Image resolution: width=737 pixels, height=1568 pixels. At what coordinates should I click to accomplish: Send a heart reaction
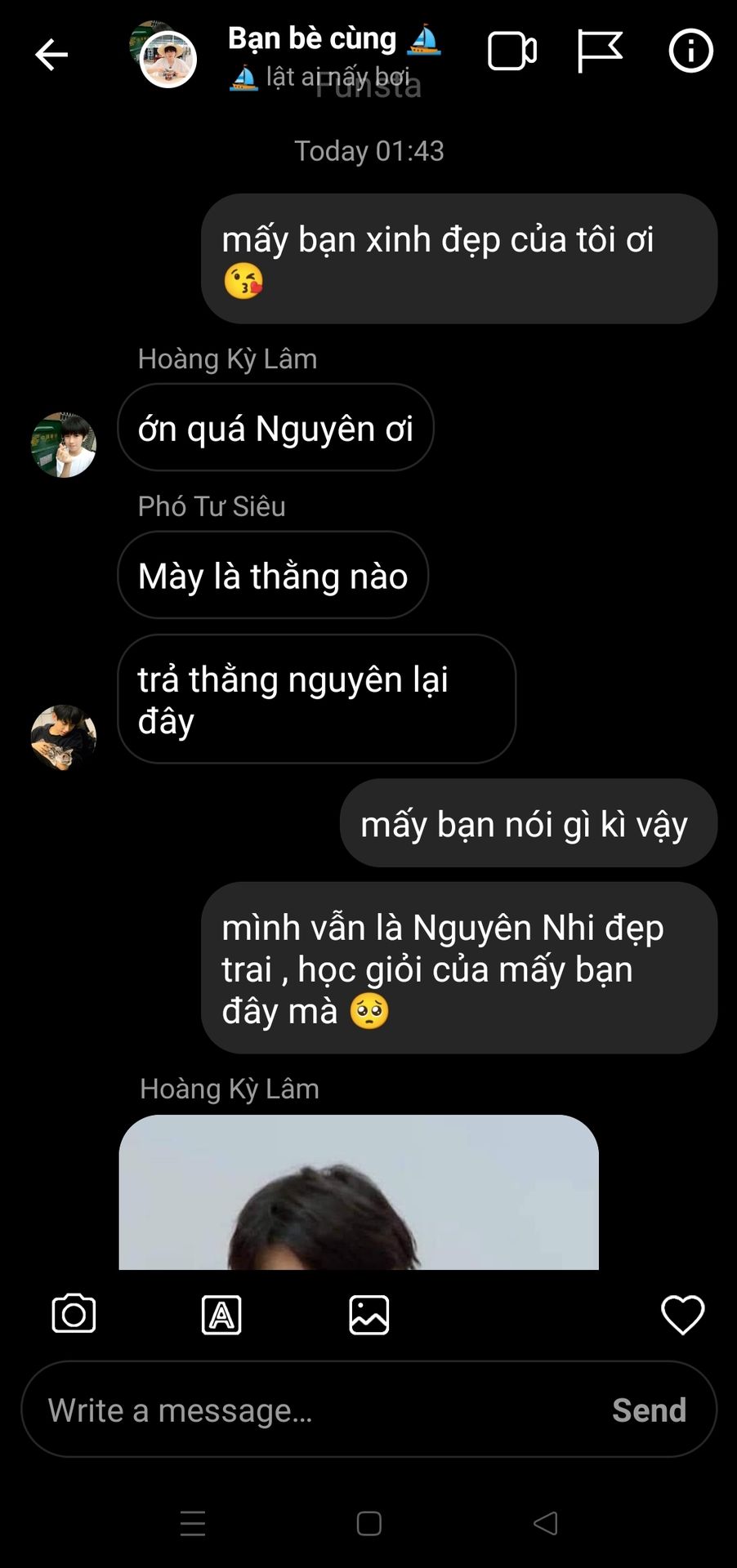[x=682, y=1315]
